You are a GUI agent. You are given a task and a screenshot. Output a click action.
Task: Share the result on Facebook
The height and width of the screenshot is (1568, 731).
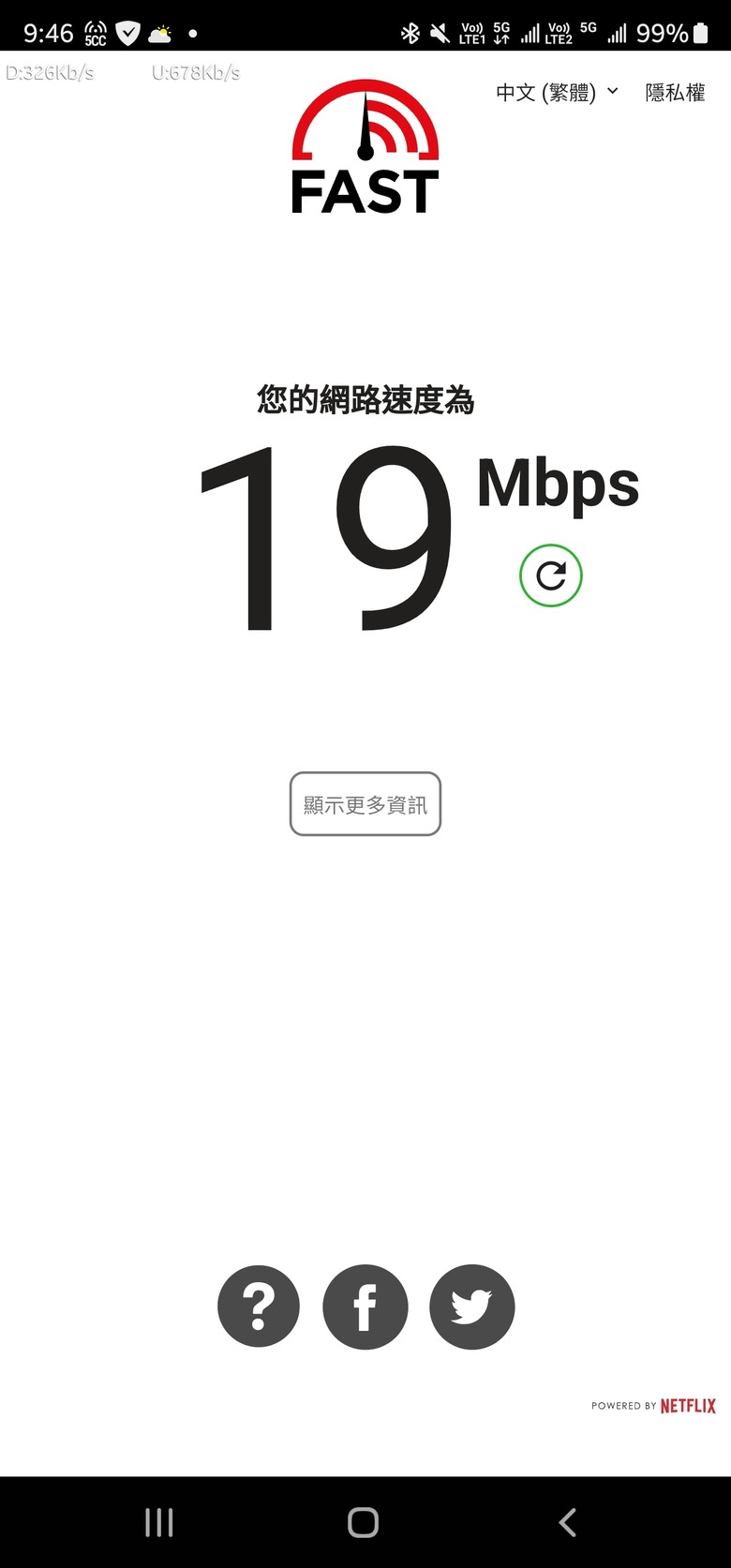[x=365, y=1307]
